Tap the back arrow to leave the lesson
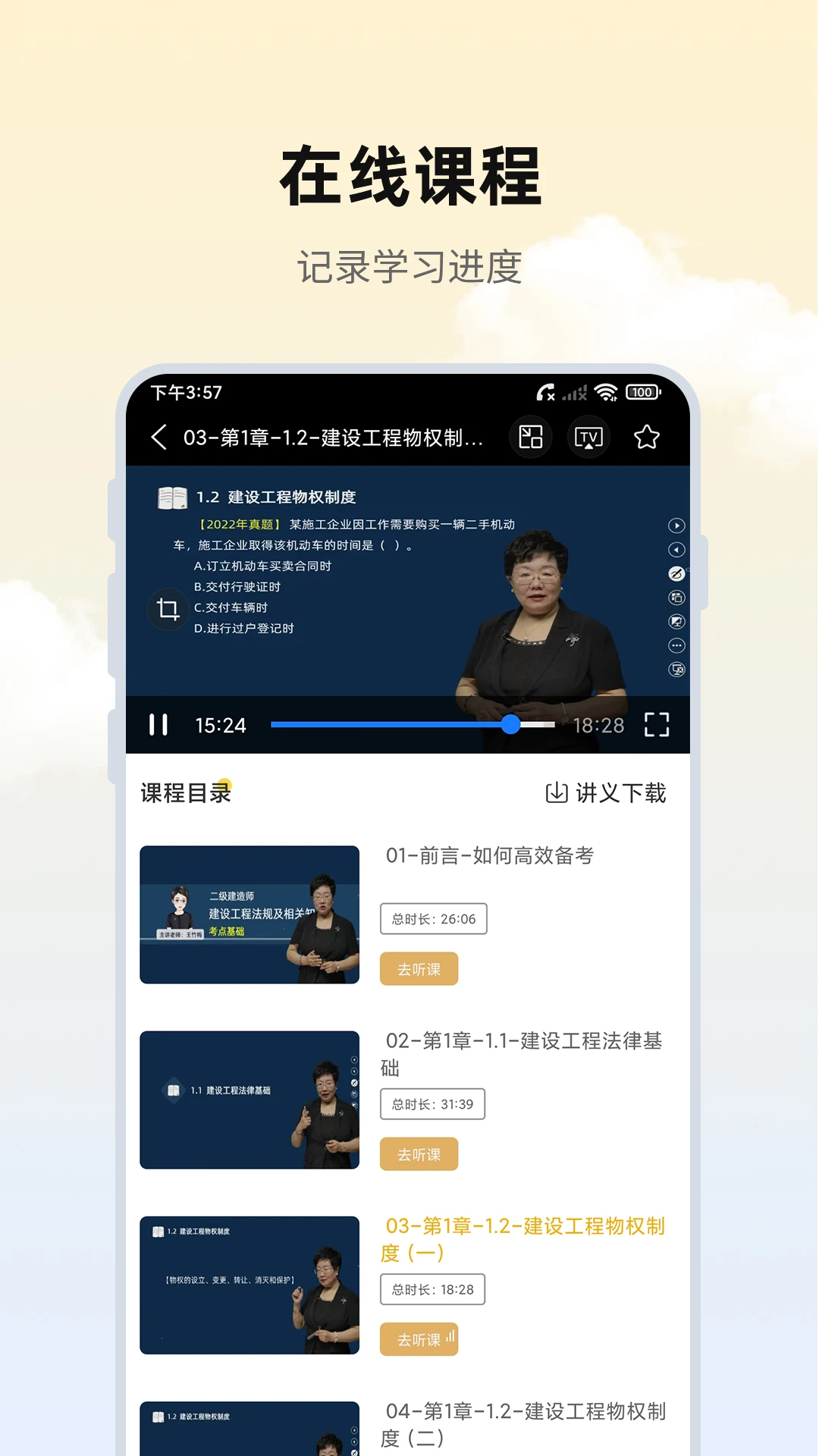Viewport: 819px width, 1456px height. pyautogui.click(x=158, y=437)
